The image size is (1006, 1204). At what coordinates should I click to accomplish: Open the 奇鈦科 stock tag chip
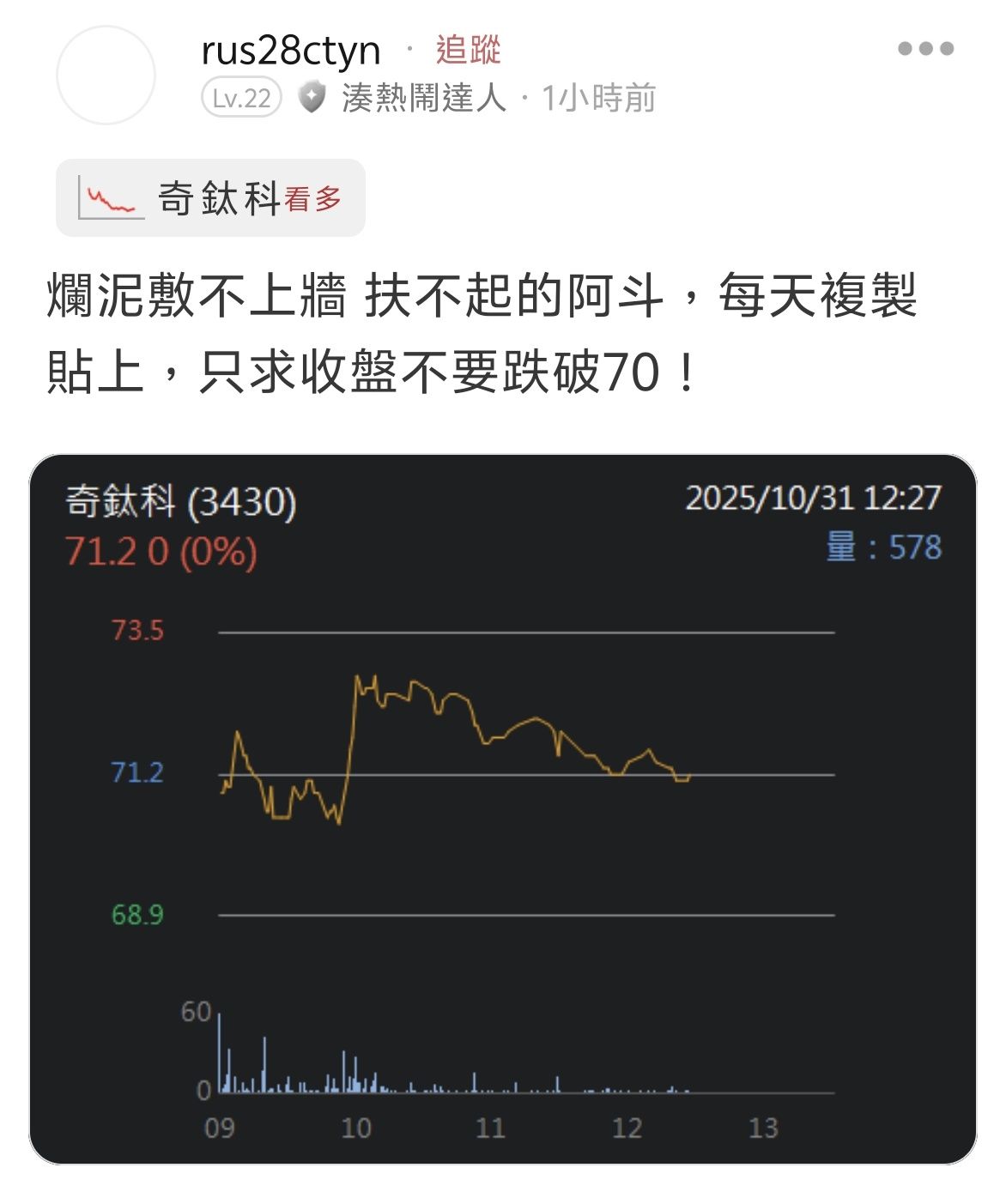[210, 198]
